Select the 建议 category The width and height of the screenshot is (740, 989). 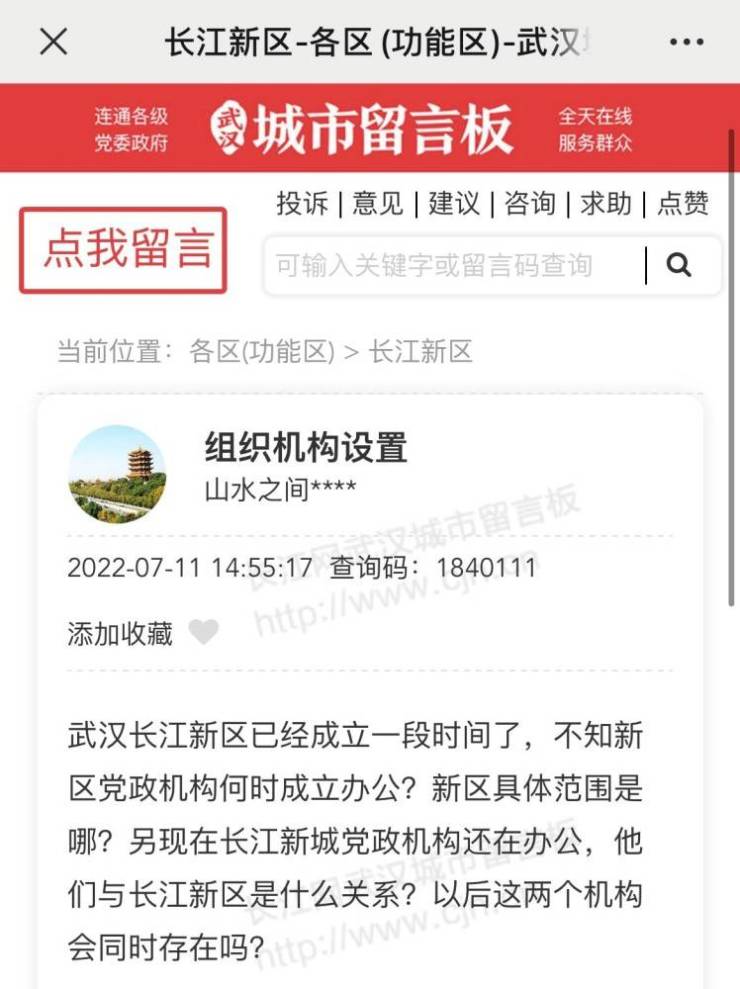[x=454, y=204]
